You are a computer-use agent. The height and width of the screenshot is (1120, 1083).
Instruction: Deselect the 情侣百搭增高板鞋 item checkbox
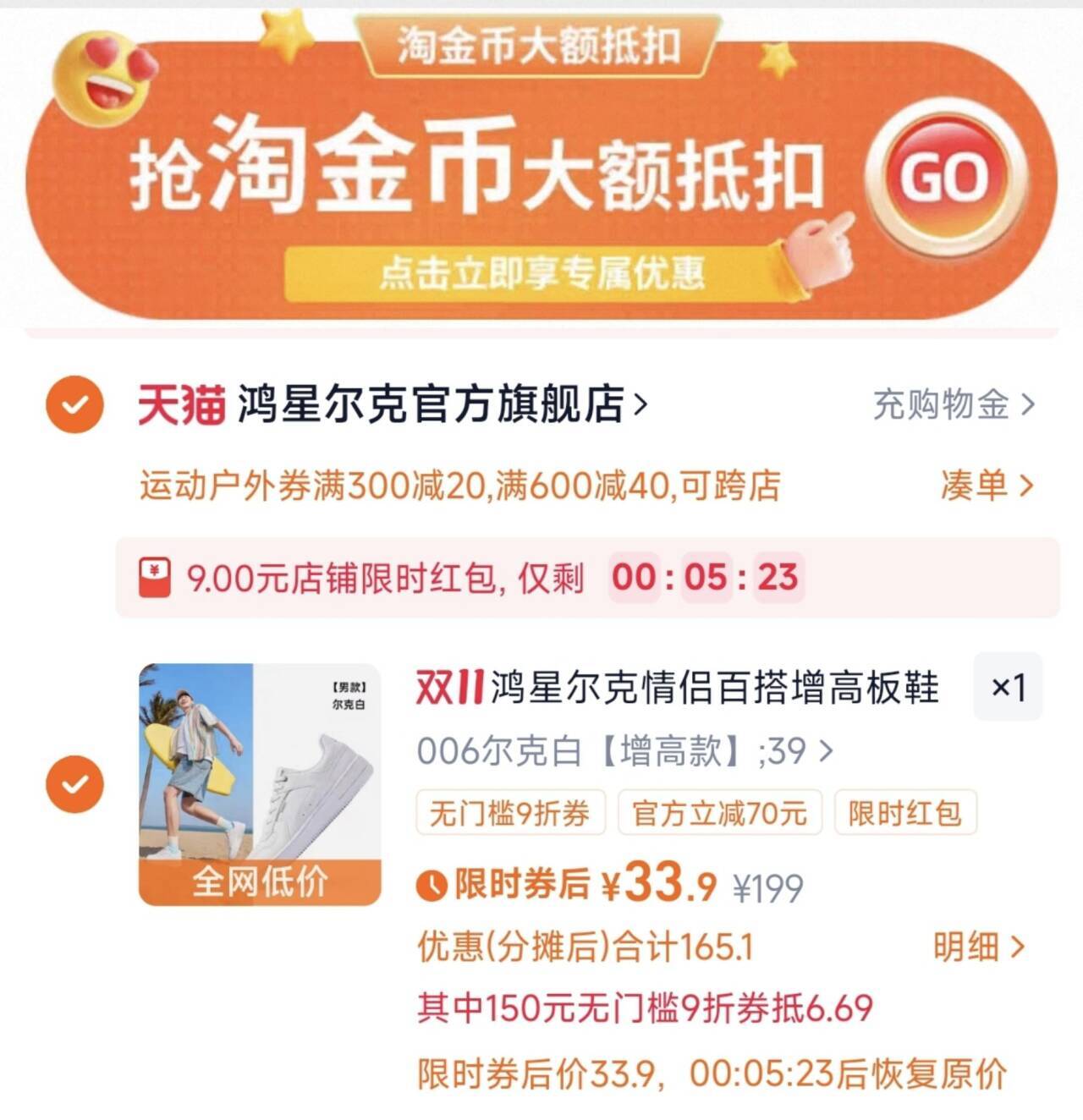pos(74,784)
